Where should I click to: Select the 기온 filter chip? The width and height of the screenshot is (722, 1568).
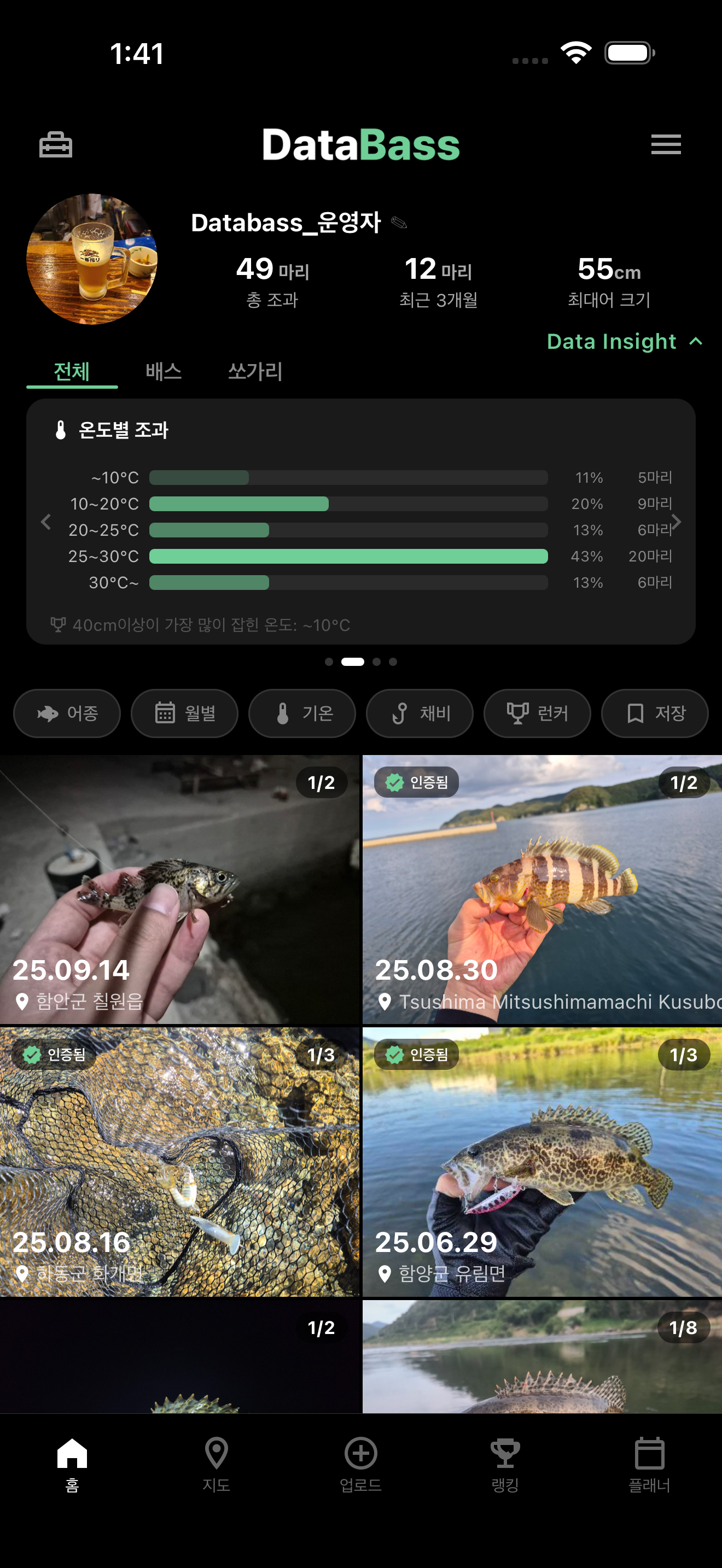(302, 713)
